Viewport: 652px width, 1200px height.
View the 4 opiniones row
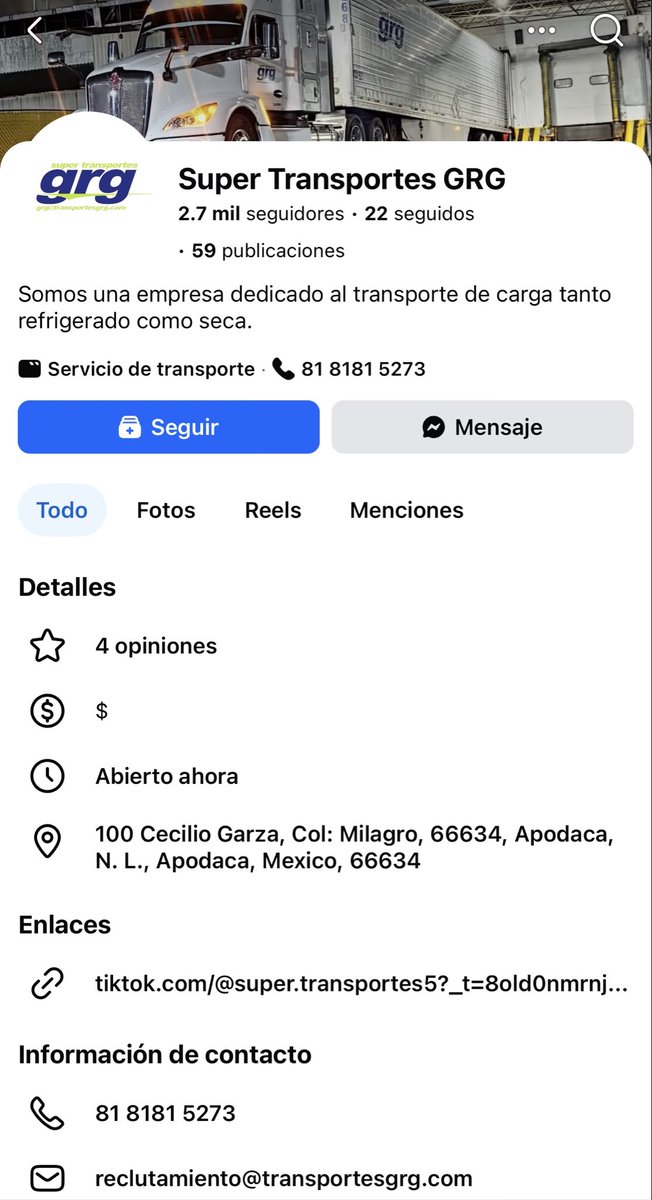coord(326,646)
